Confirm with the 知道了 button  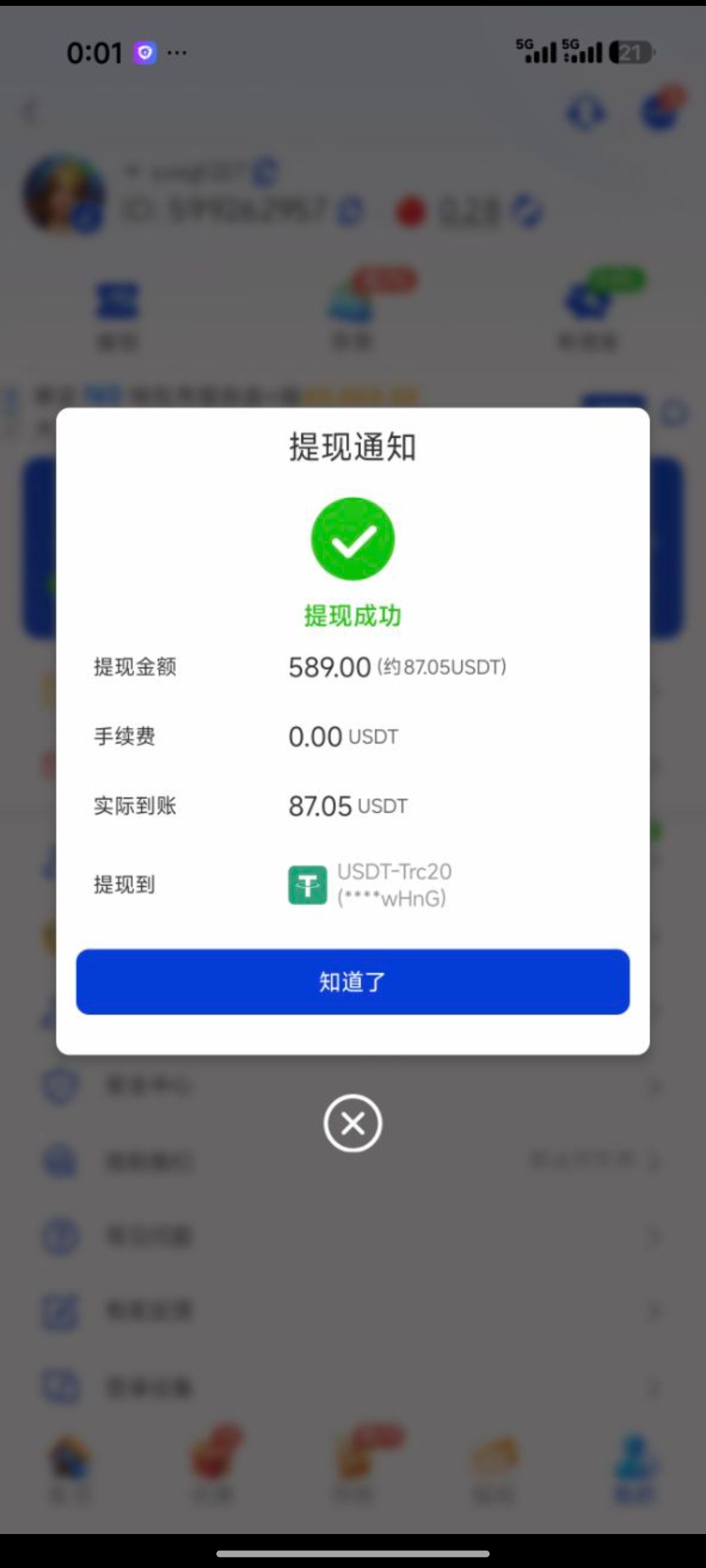pyautogui.click(x=353, y=981)
